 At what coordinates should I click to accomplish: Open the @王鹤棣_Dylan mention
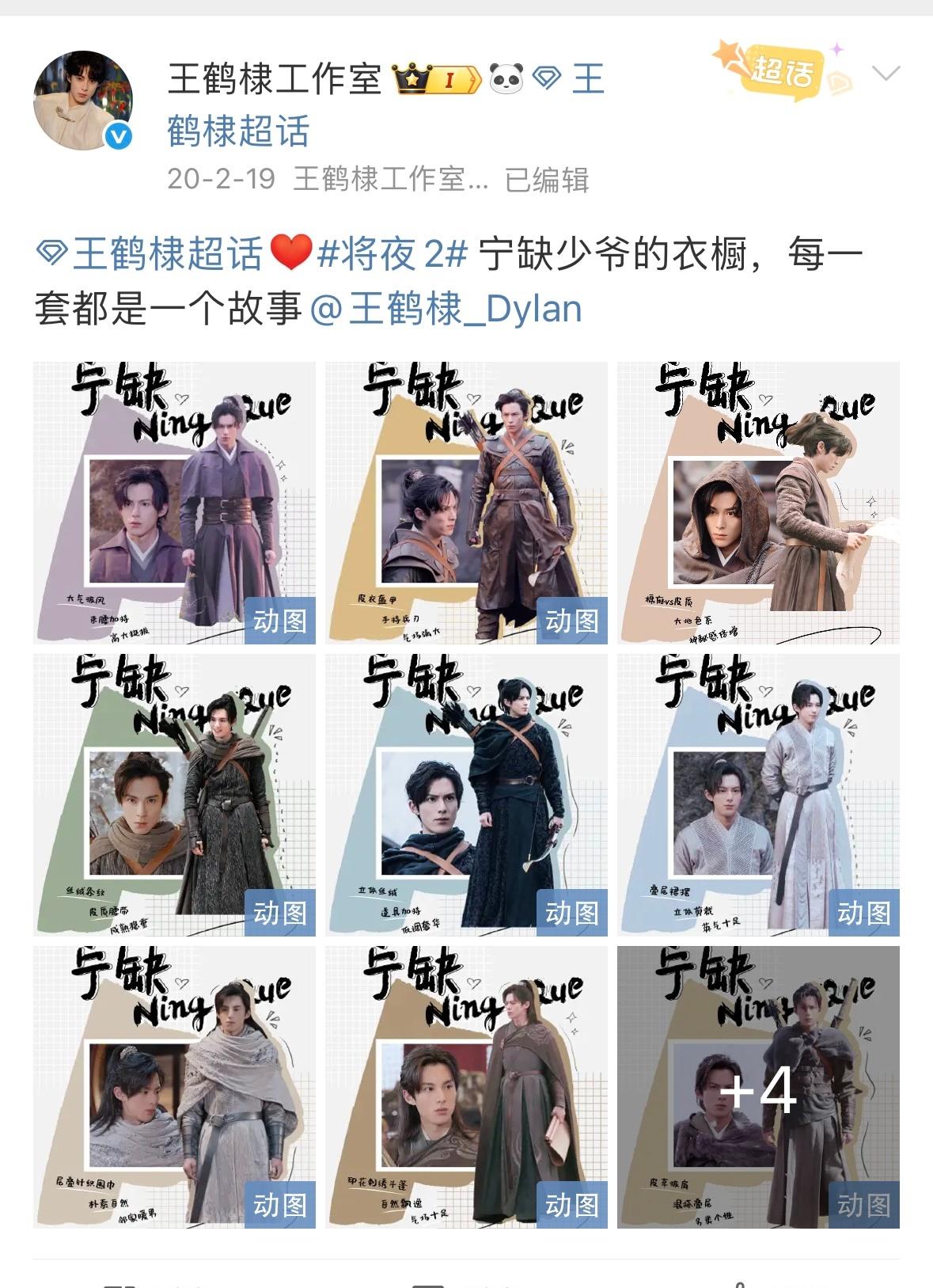[446, 309]
